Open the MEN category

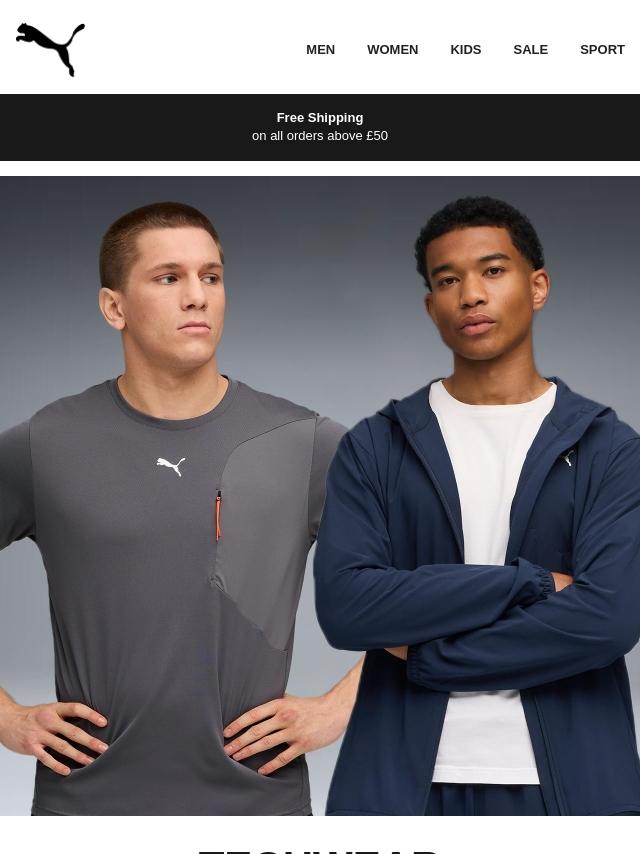320,50
